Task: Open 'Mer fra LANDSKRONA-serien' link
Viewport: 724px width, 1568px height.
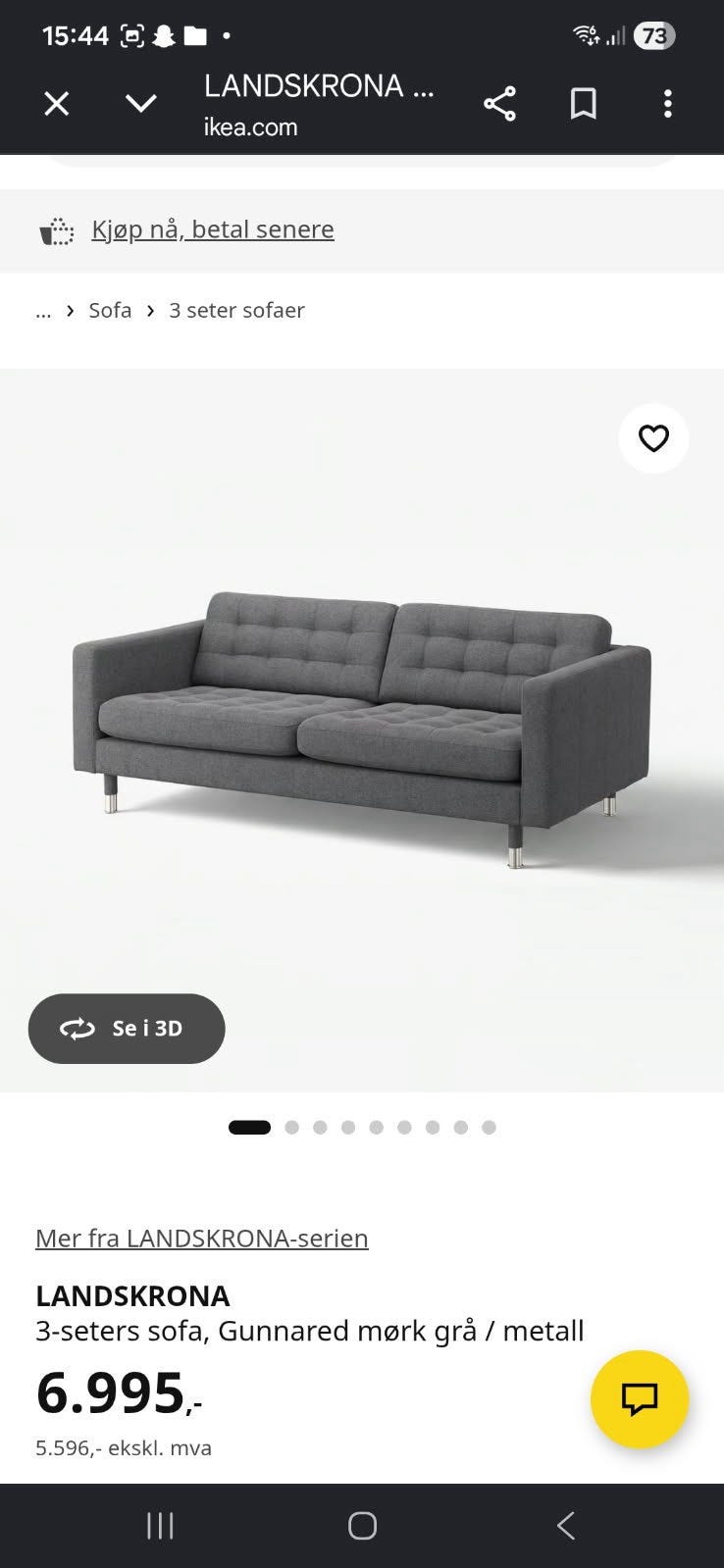Action: tap(202, 1239)
